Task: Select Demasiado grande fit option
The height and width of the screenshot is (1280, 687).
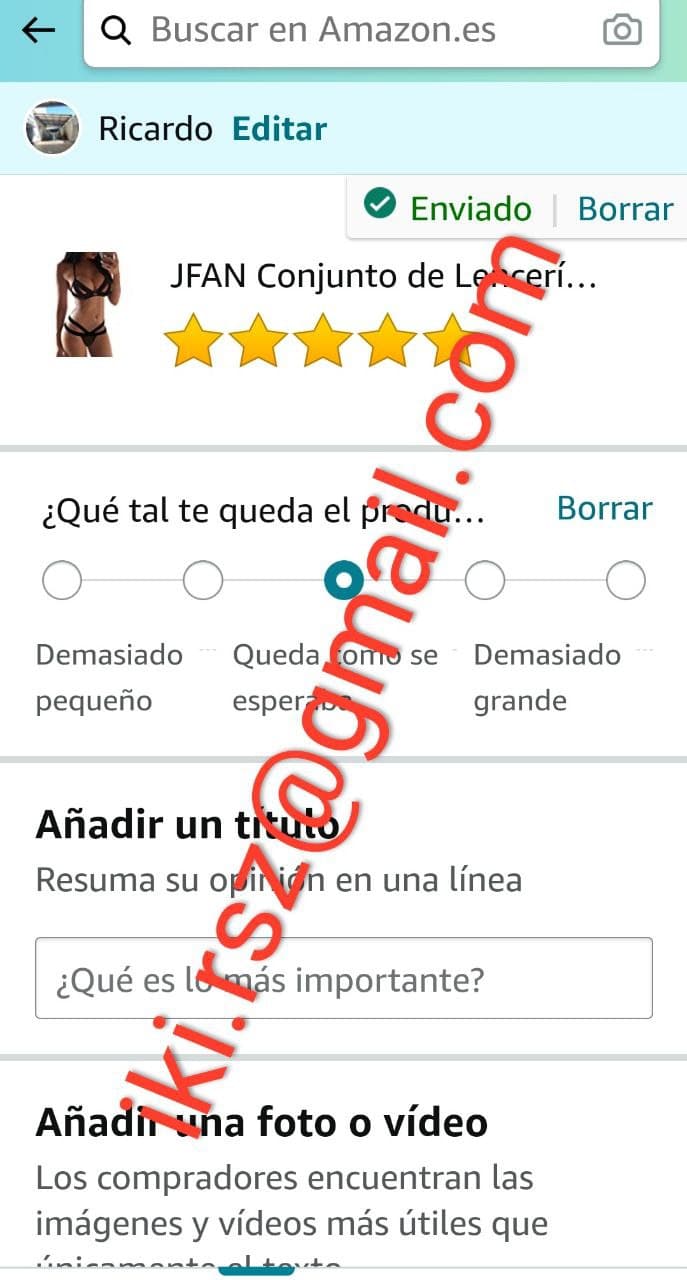Action: (x=626, y=580)
